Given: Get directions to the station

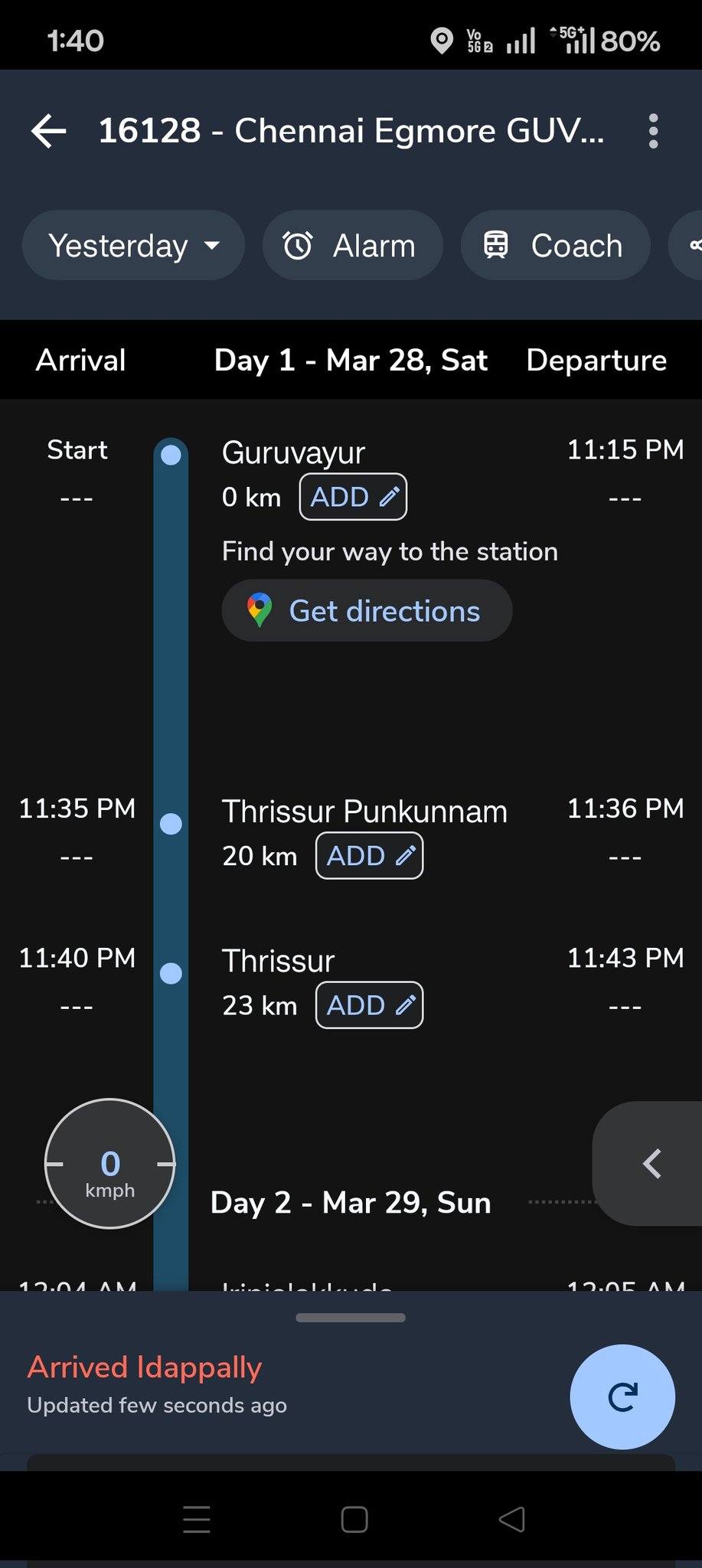Looking at the screenshot, I should coord(367,611).
